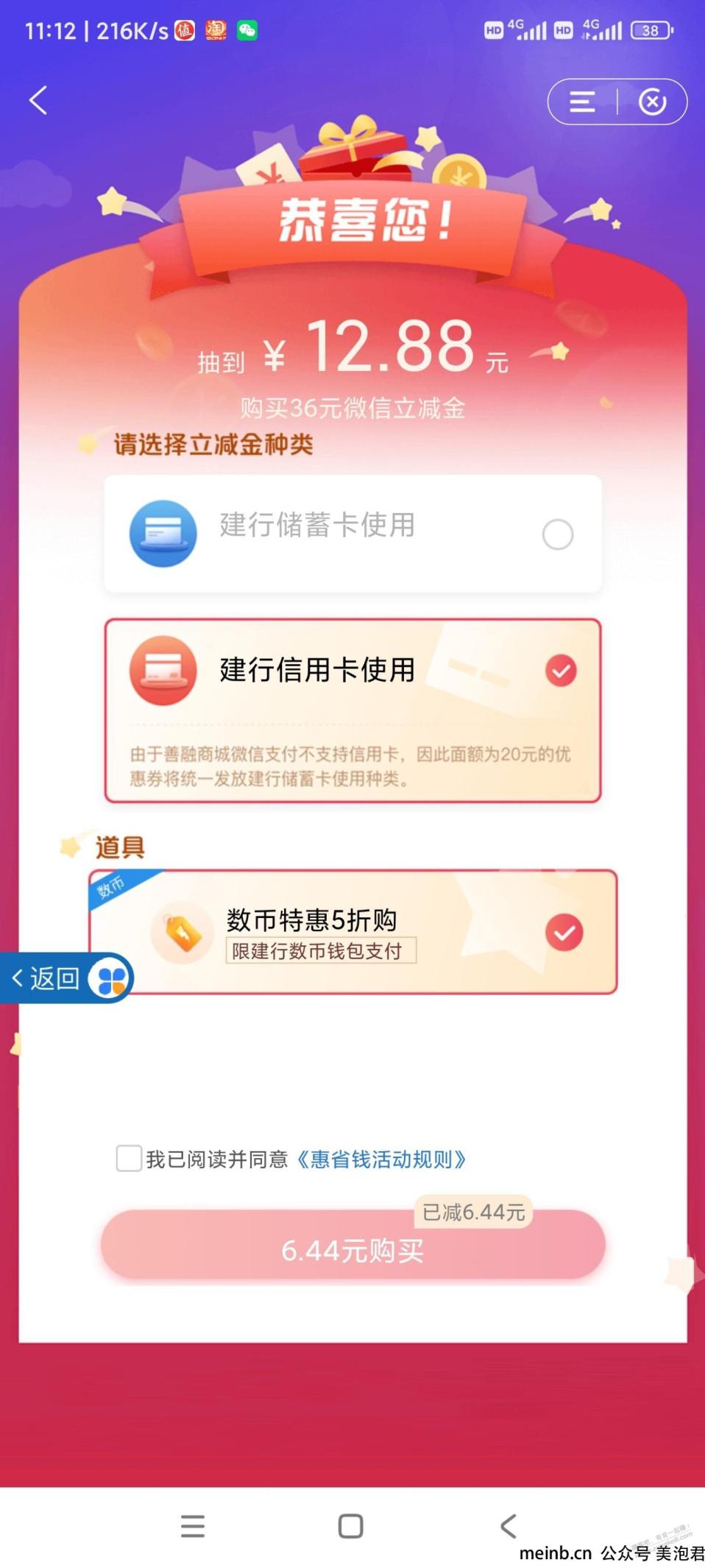
Task: Toggle the 数币特惠5折购 item
Action: pos(564,933)
